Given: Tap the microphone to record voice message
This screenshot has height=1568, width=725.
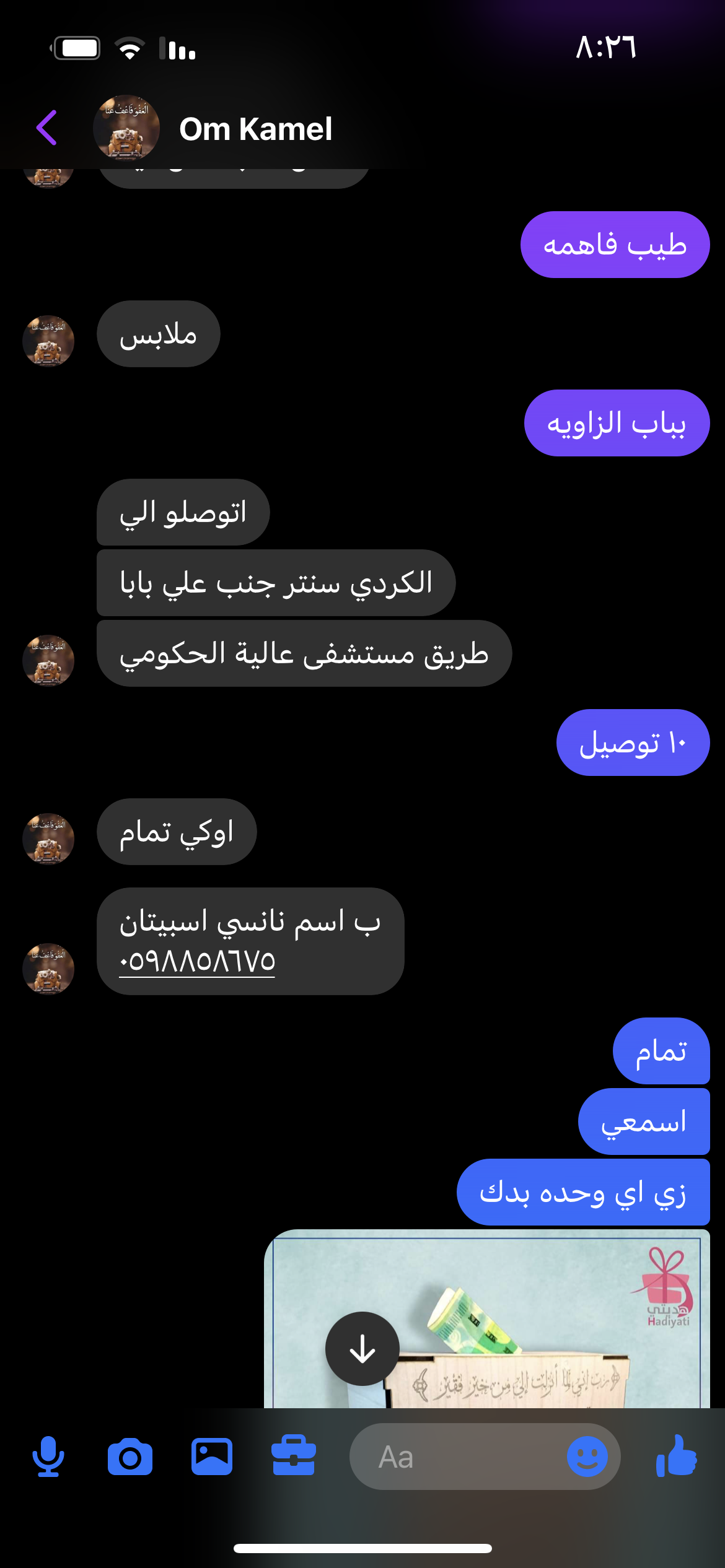Looking at the screenshot, I should [48, 1457].
